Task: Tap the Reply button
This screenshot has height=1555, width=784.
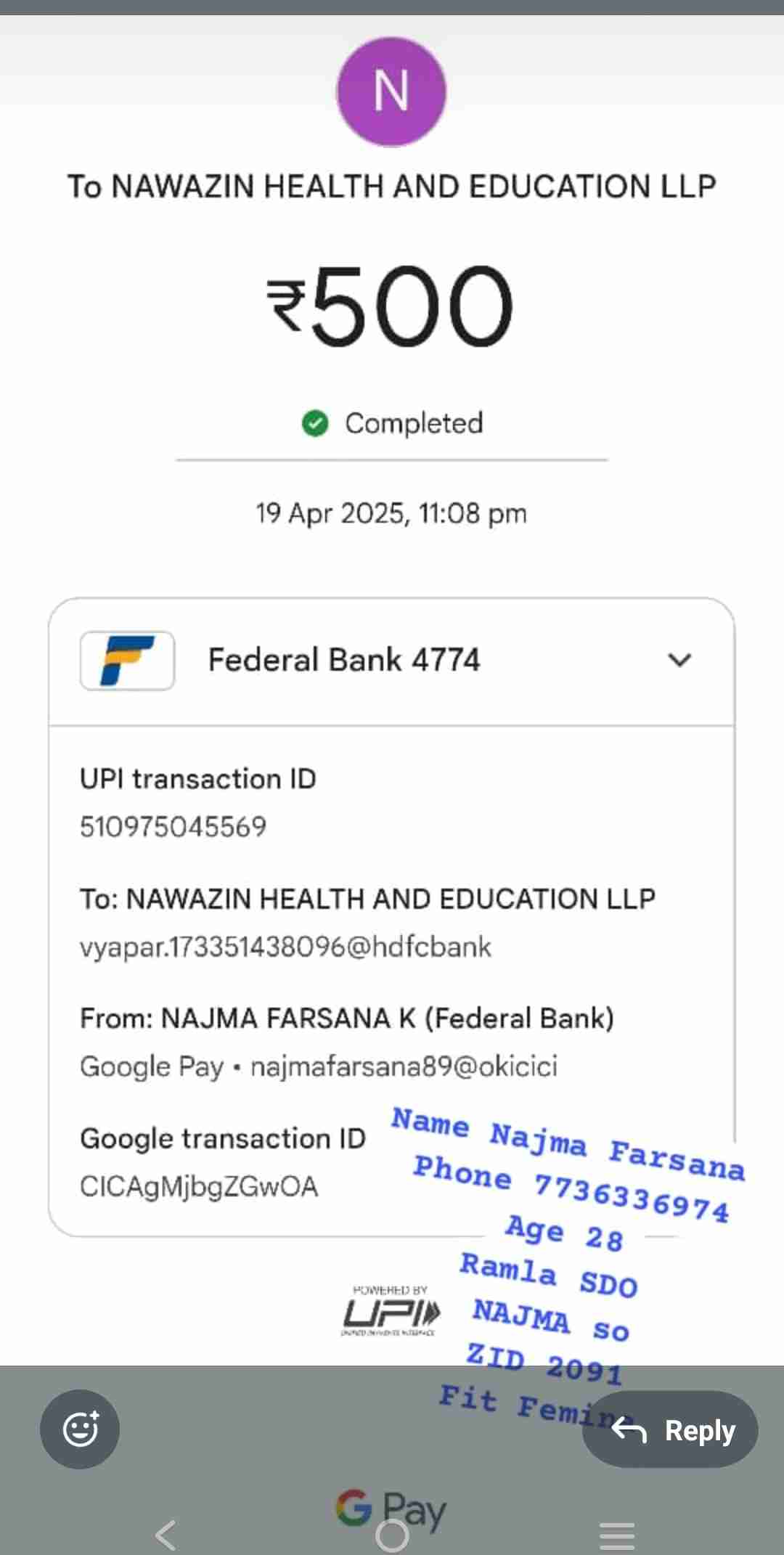Action: 671,1429
